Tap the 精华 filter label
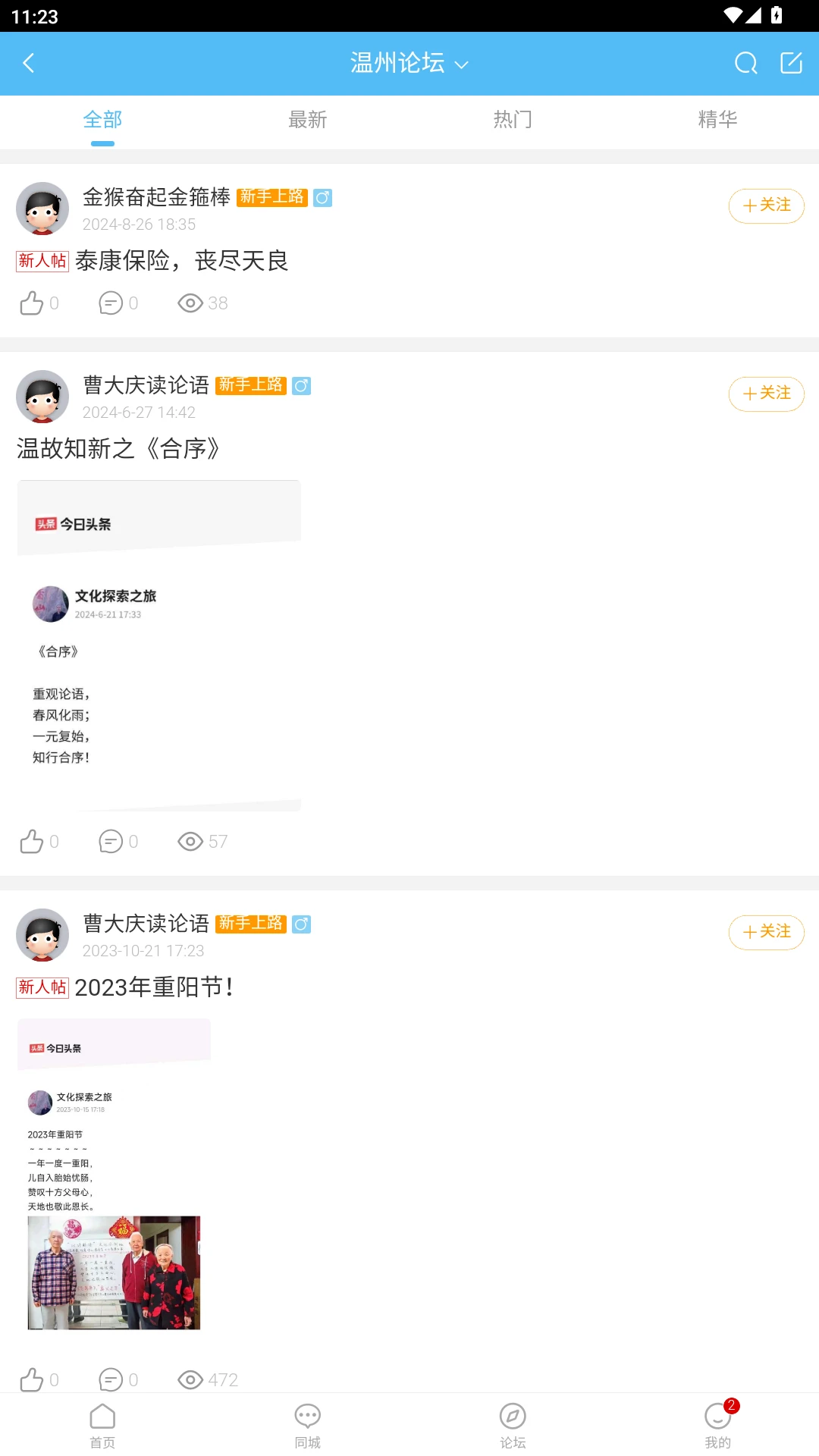This screenshot has width=819, height=1456. pos(717,120)
